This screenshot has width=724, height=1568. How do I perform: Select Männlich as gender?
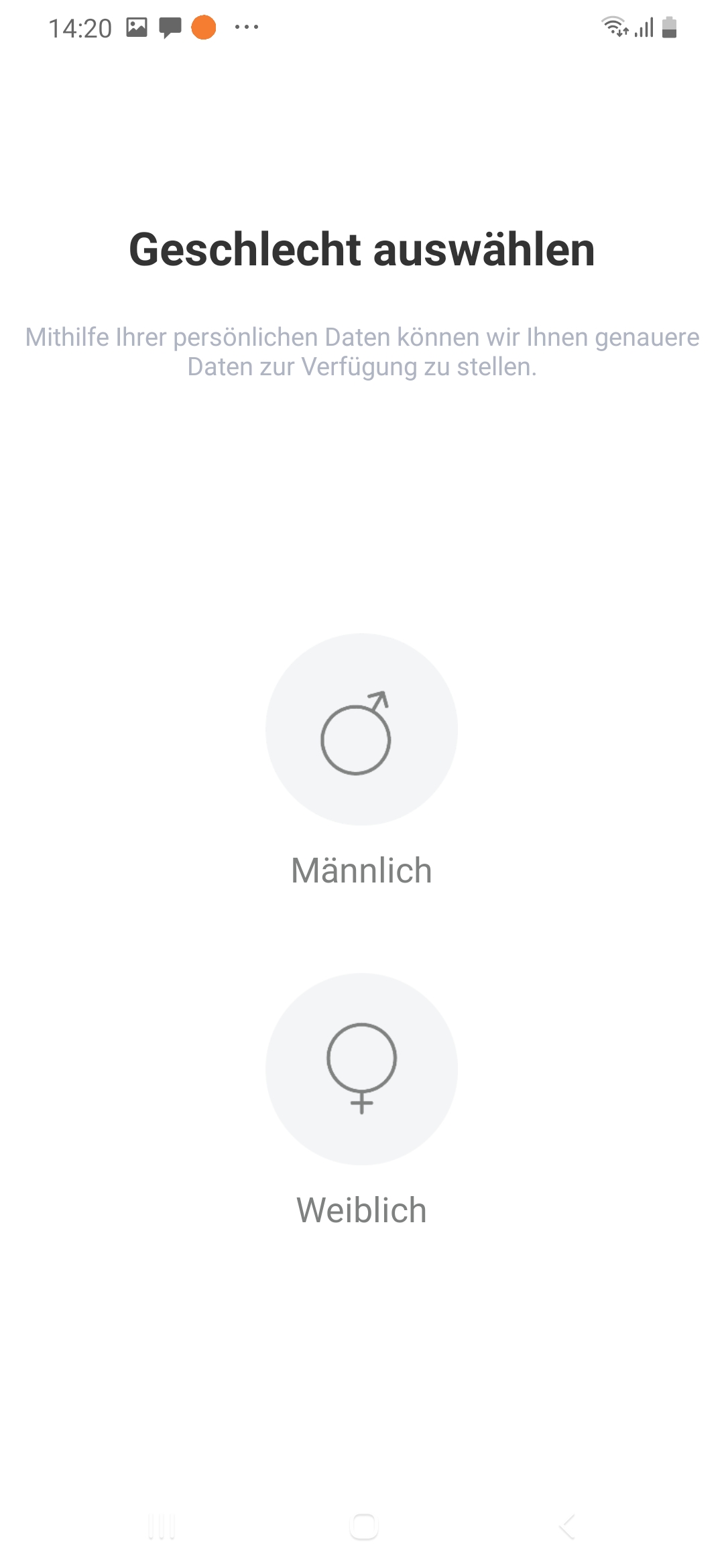coord(361,730)
